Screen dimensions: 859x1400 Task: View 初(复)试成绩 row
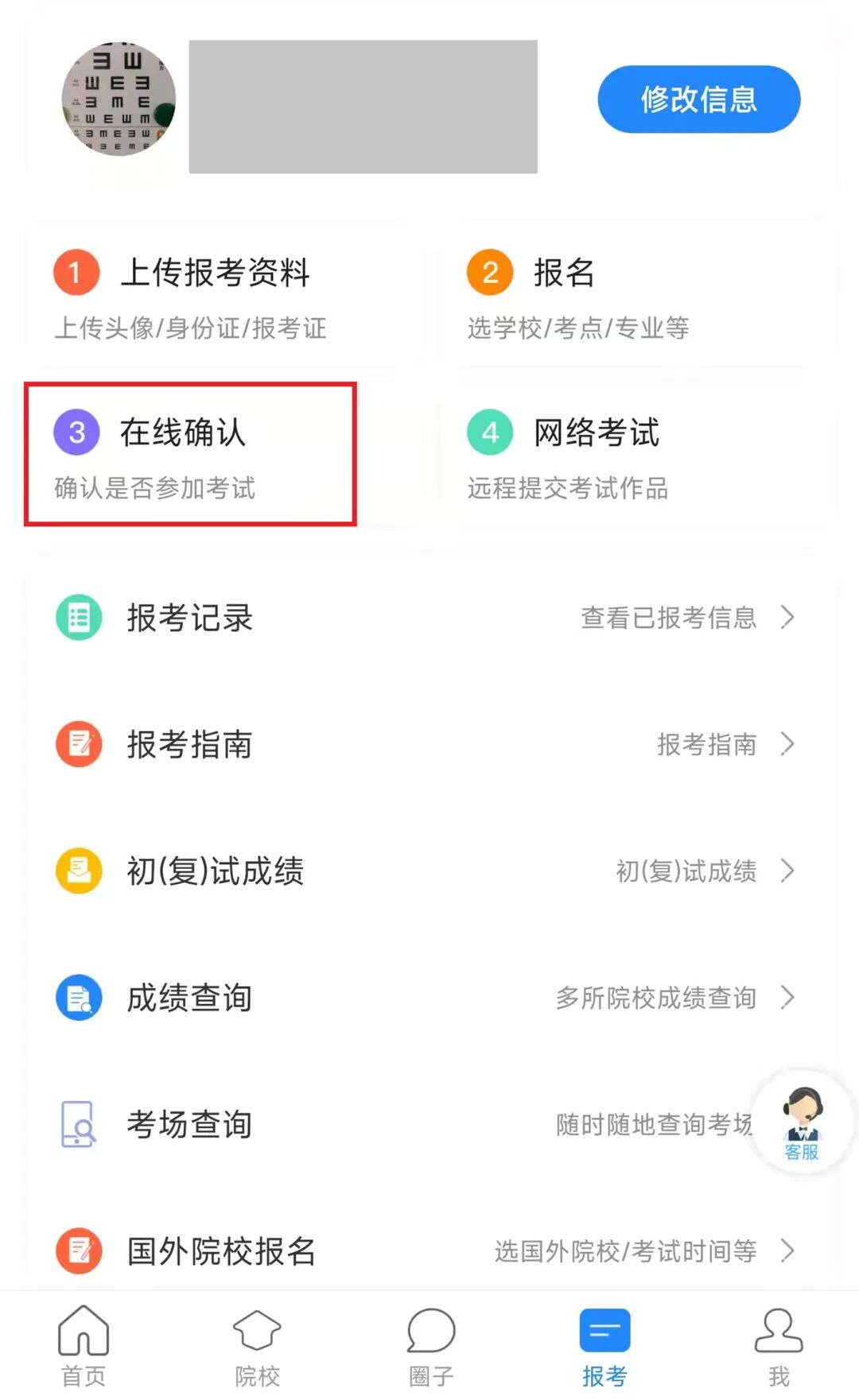coord(429,871)
